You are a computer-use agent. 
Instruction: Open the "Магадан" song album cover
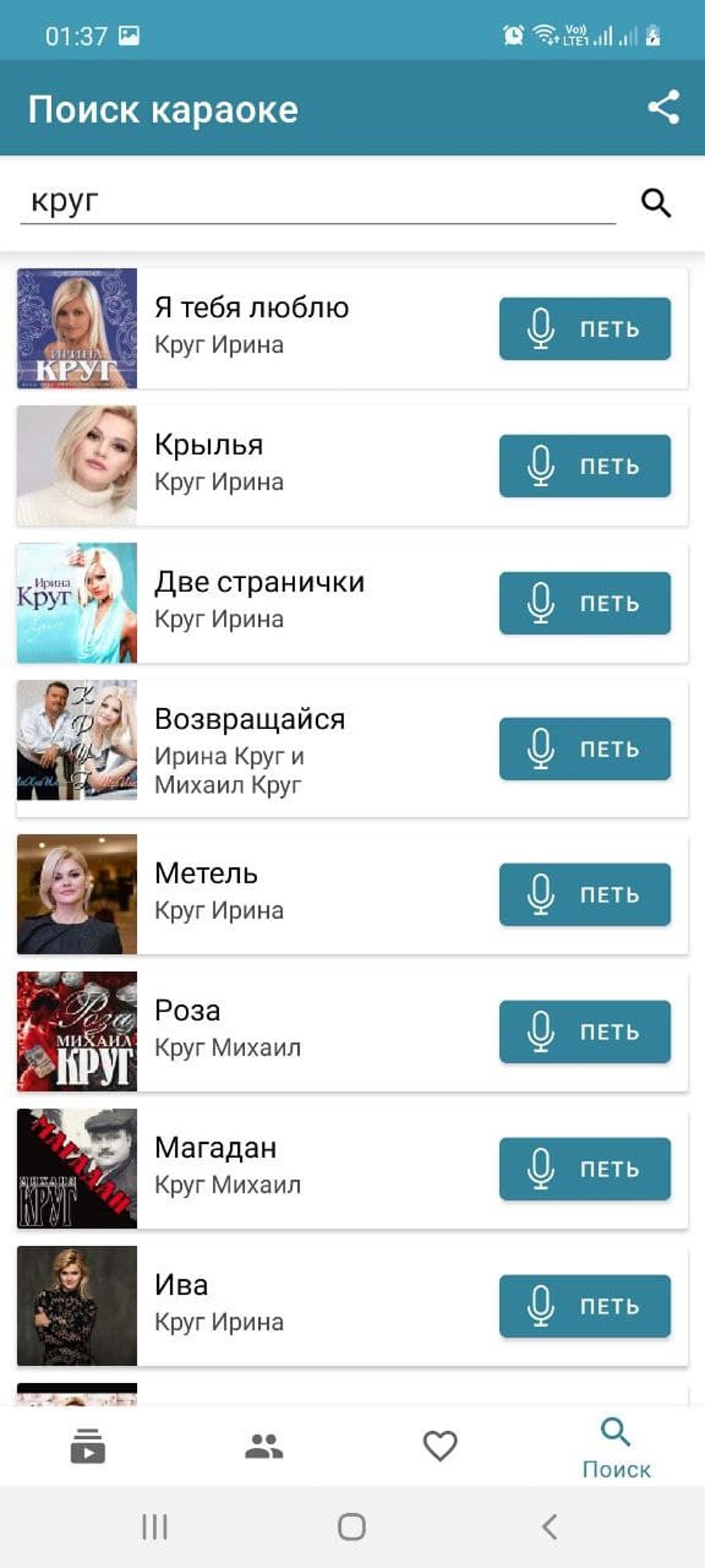77,1169
